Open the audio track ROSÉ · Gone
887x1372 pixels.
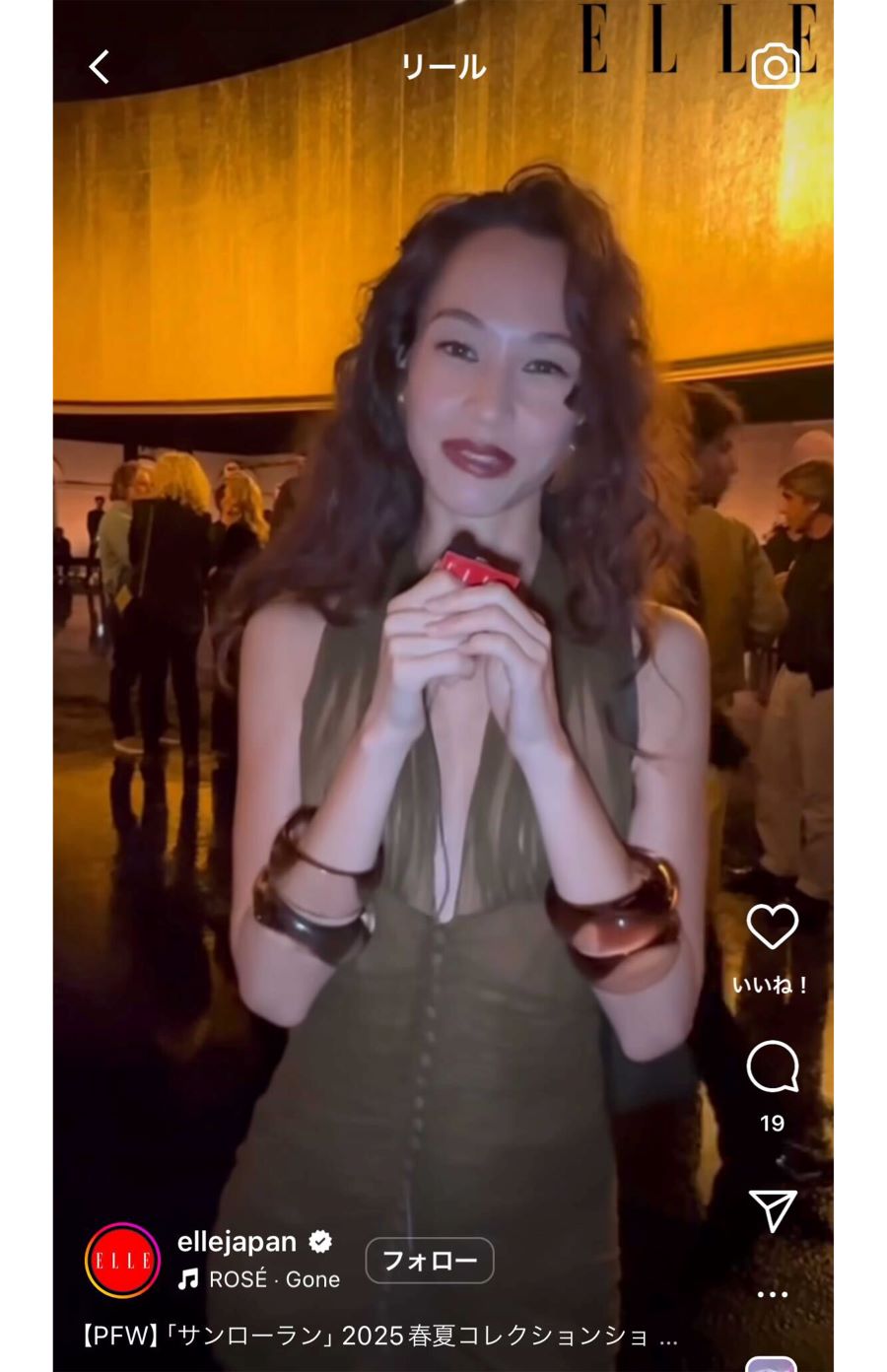pos(273,1278)
